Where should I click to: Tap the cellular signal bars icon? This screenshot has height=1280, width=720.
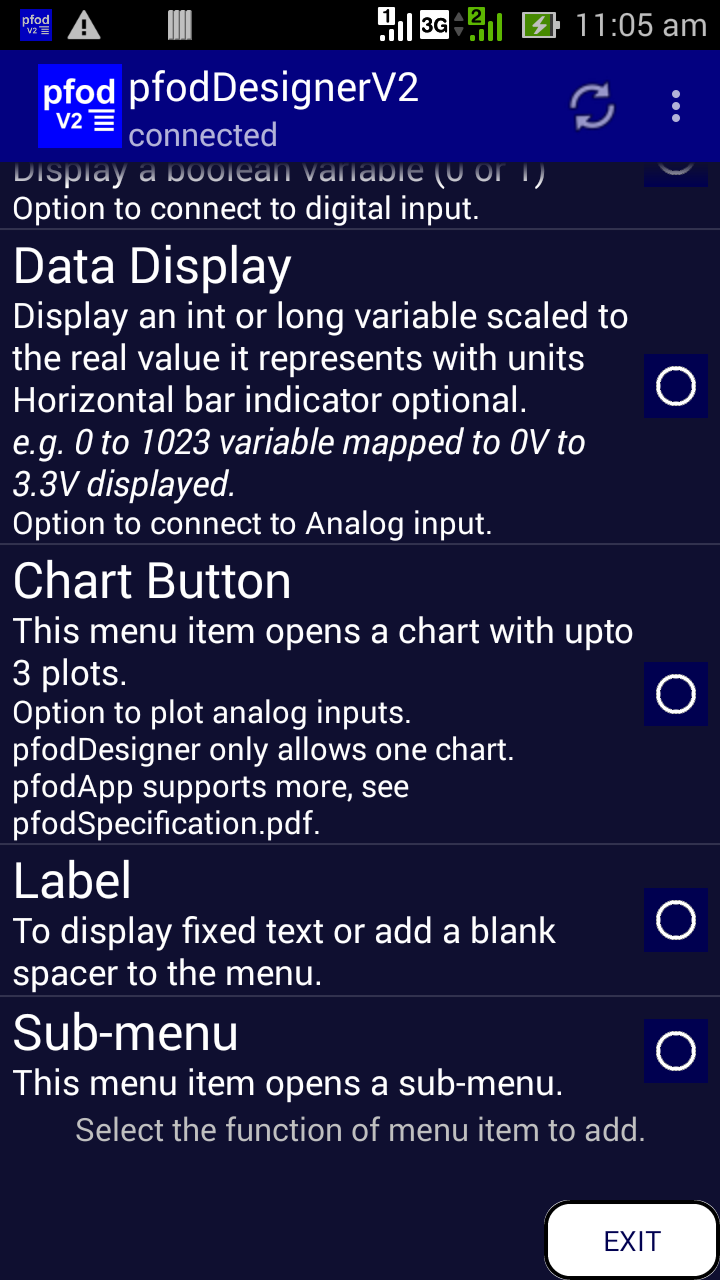[x=393, y=24]
